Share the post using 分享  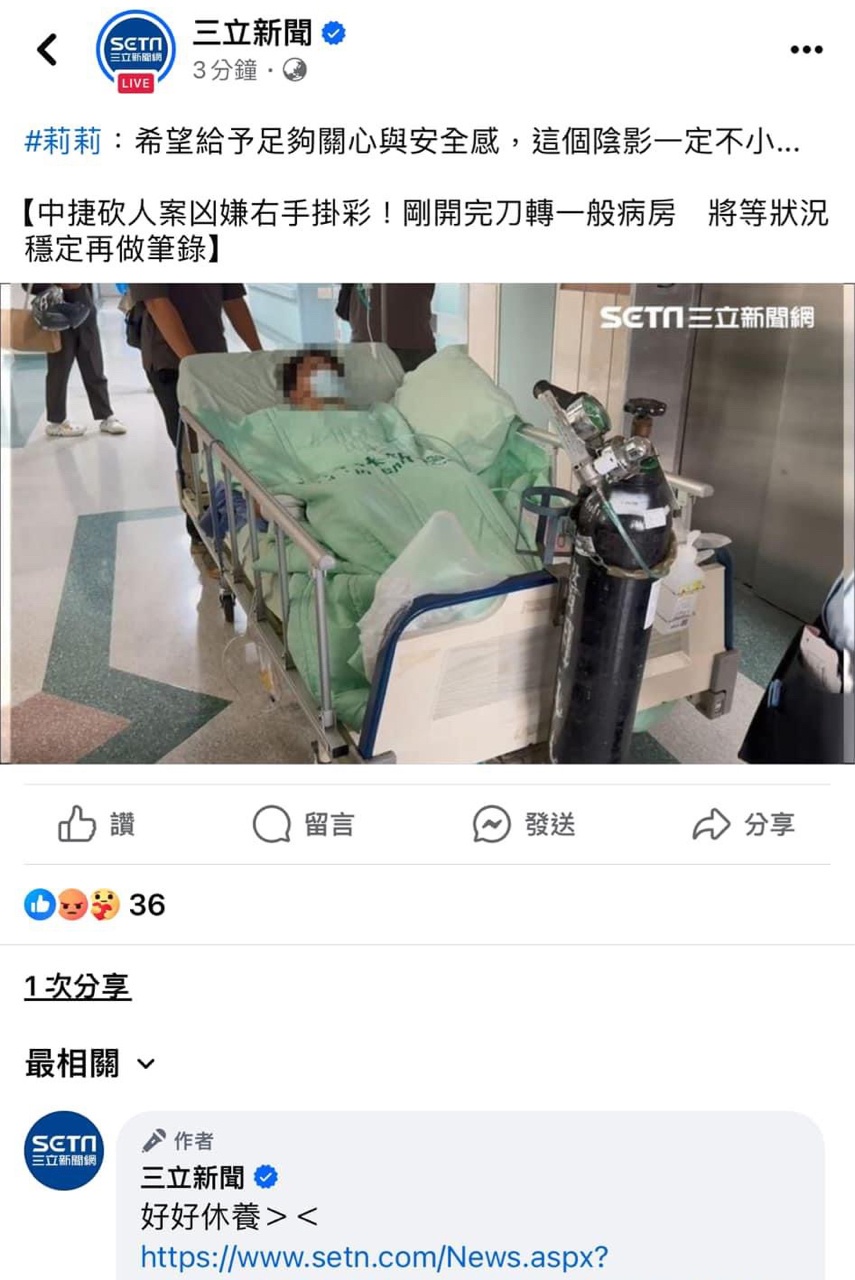coord(743,824)
